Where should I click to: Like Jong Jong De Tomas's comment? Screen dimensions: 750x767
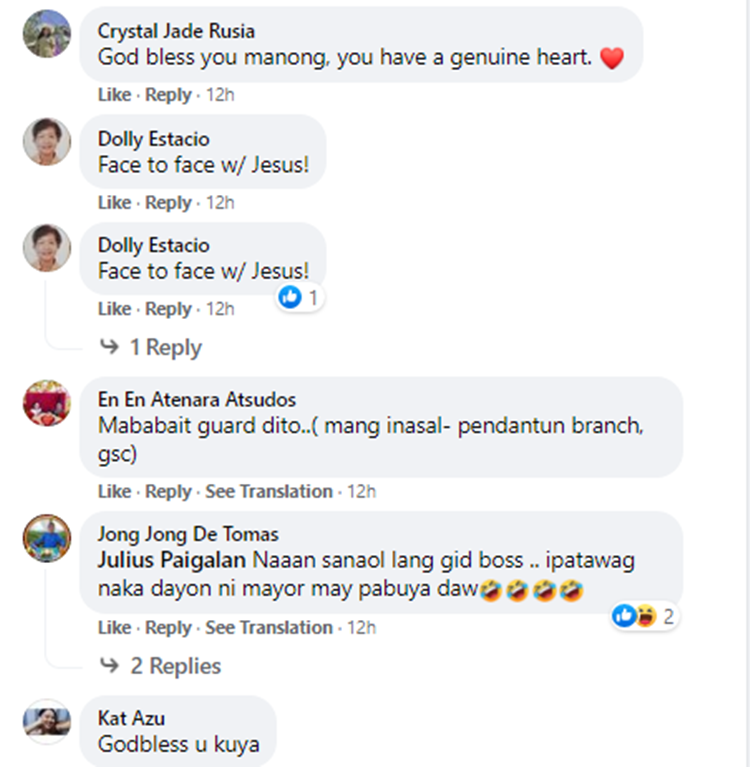(x=114, y=627)
